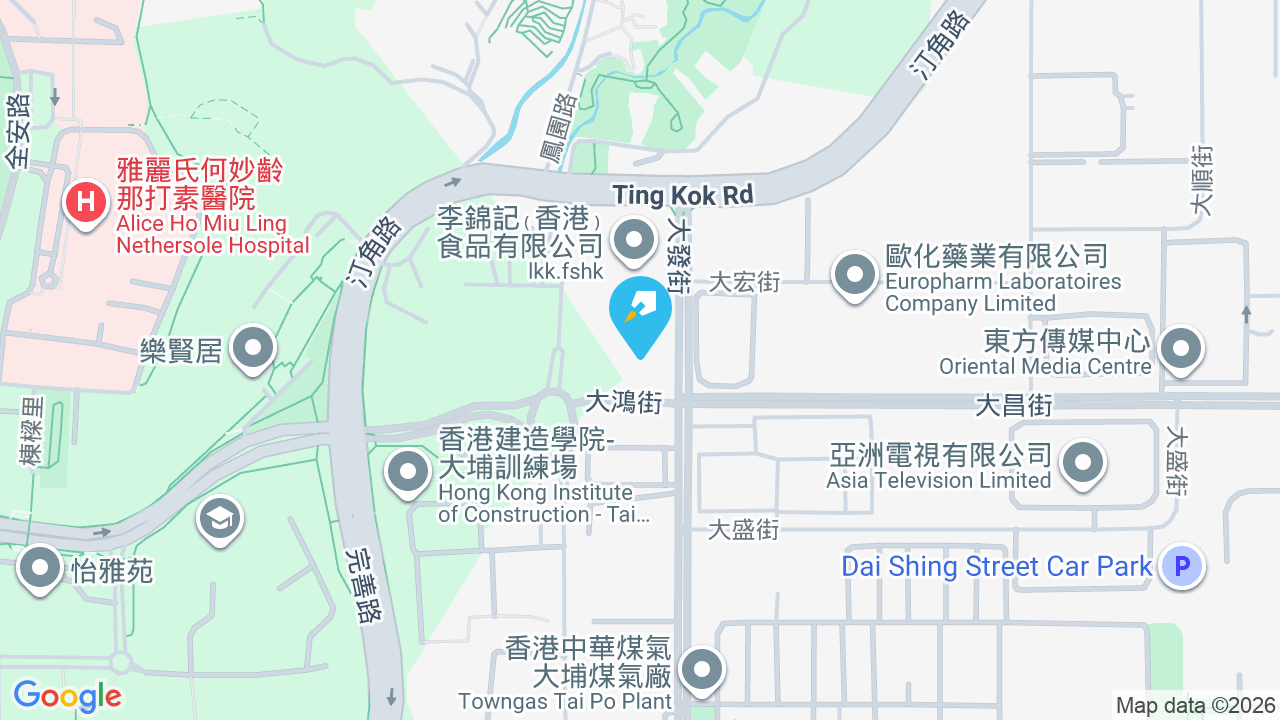Image resolution: width=1280 pixels, height=720 pixels.
Task: Open the Alice Ho Miu Ling Nethersole Hospital marker
Action: pos(86,204)
